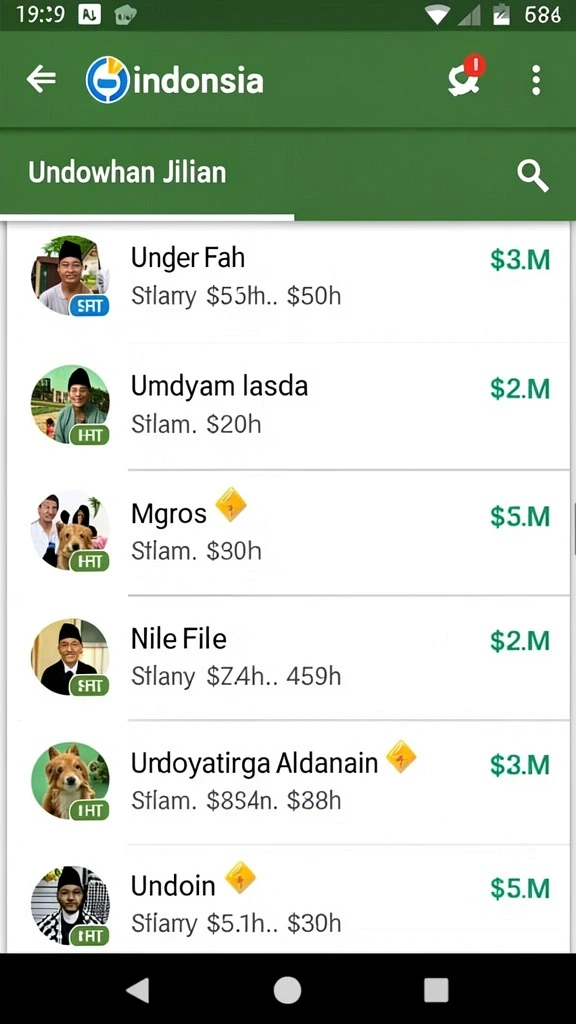Open recent apps with the square button
Viewport: 576px width, 1024px height.
436,989
